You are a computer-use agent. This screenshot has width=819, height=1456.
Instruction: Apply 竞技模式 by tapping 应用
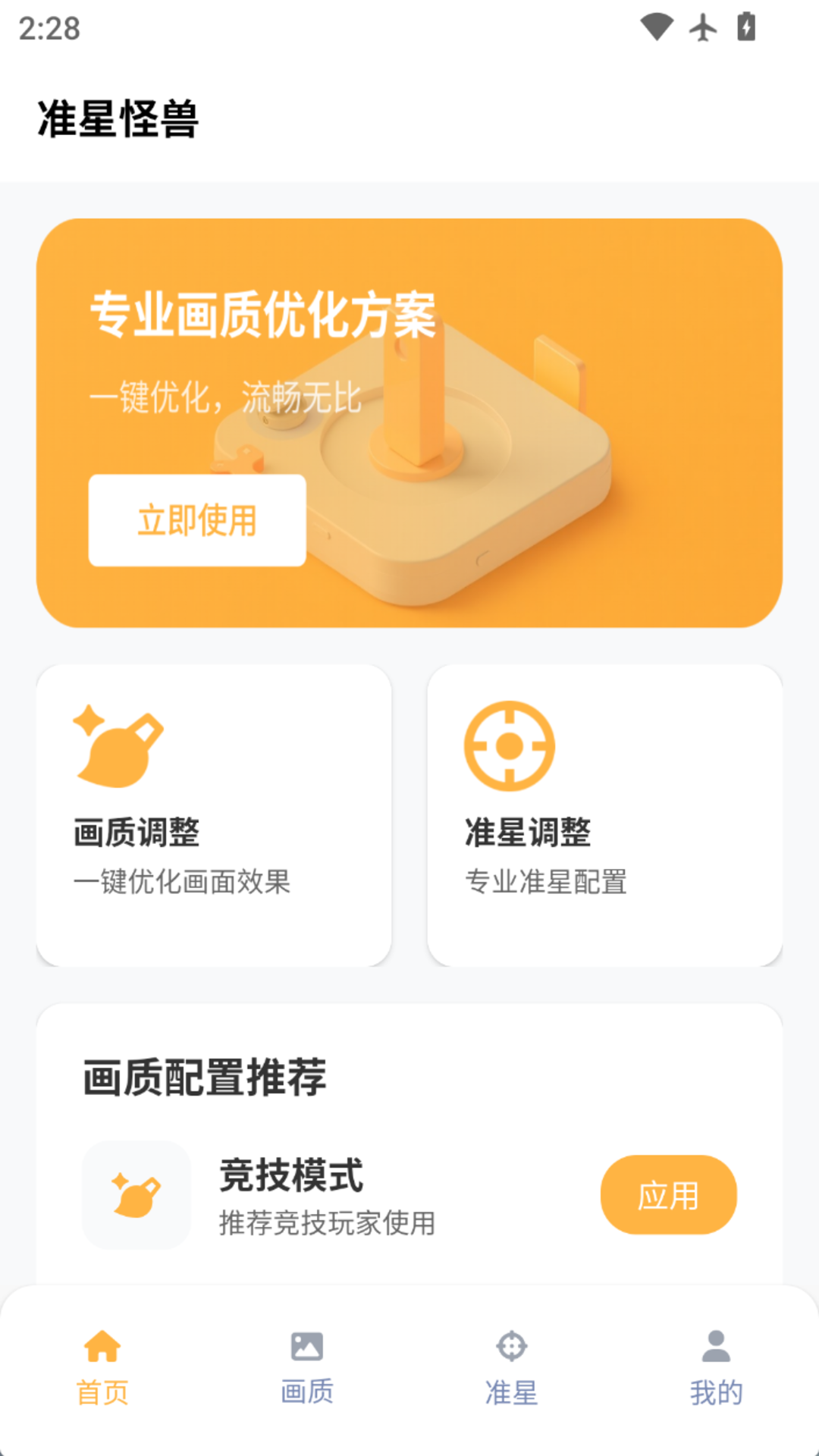(x=669, y=1194)
